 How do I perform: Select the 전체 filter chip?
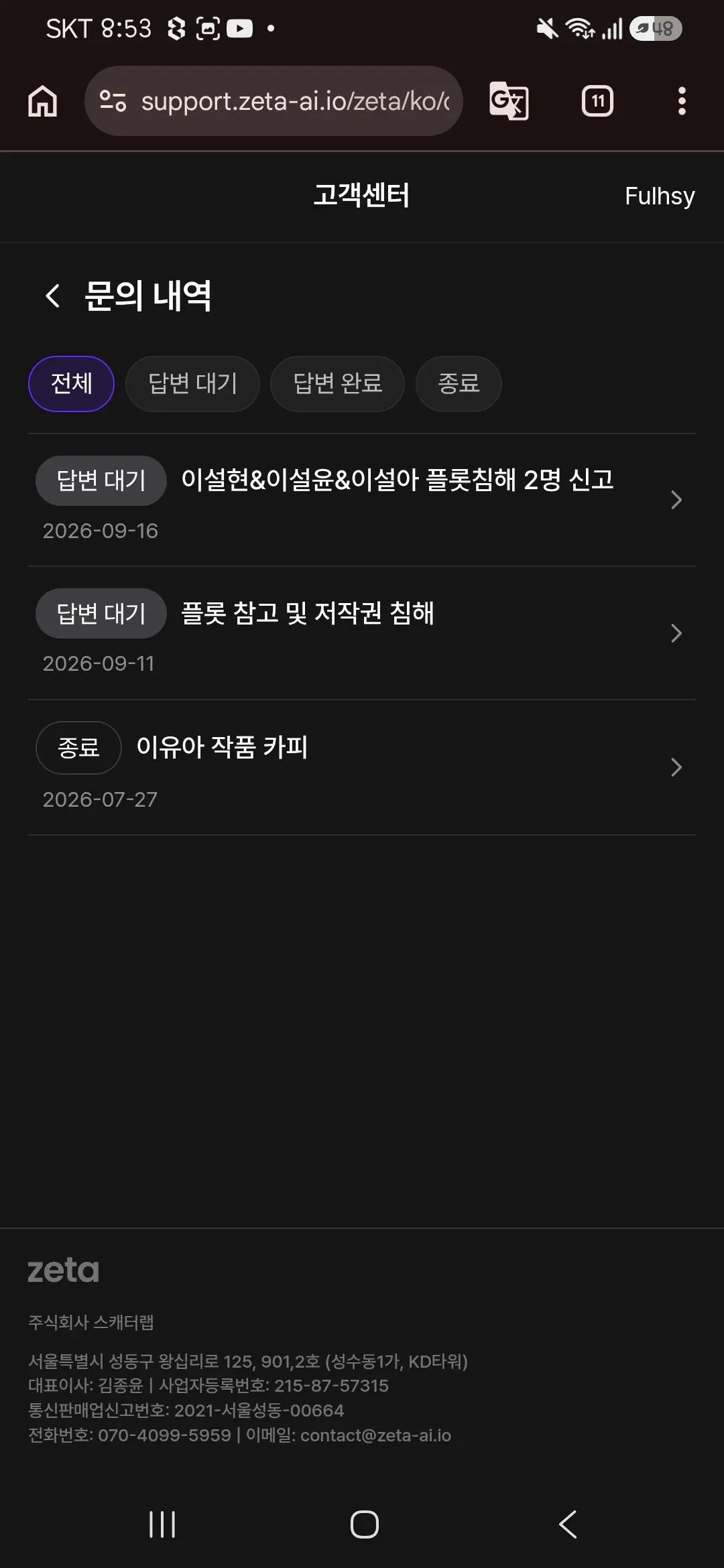[x=71, y=384]
